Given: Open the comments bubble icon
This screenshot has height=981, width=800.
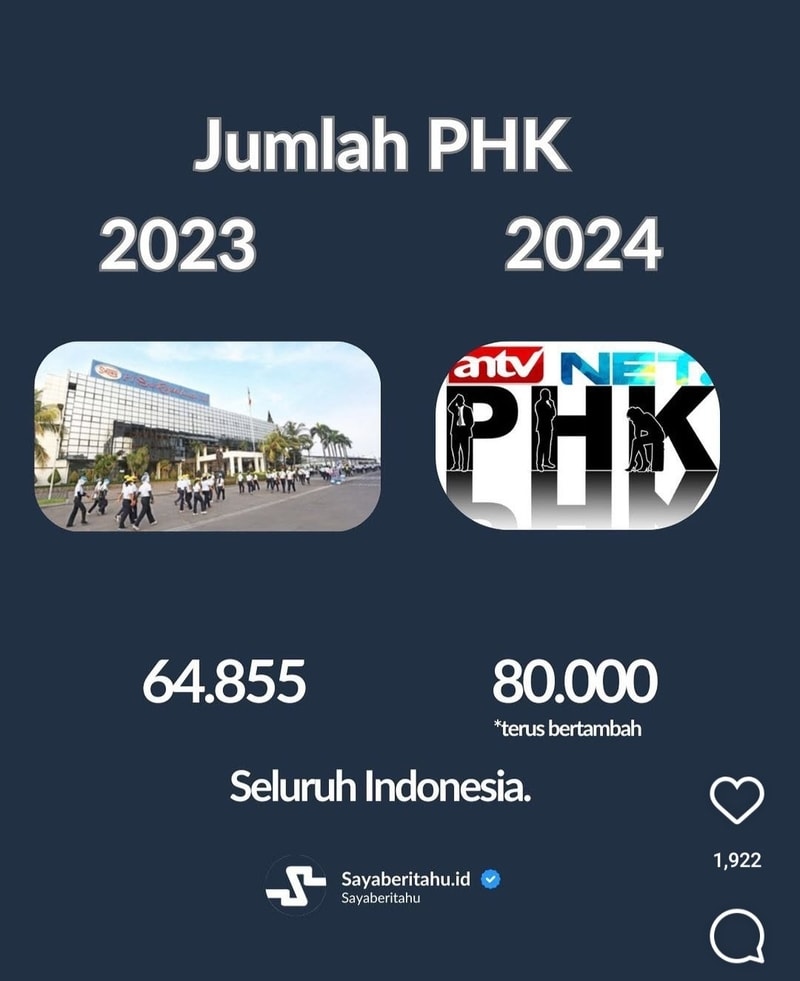Looking at the screenshot, I should [x=737, y=937].
